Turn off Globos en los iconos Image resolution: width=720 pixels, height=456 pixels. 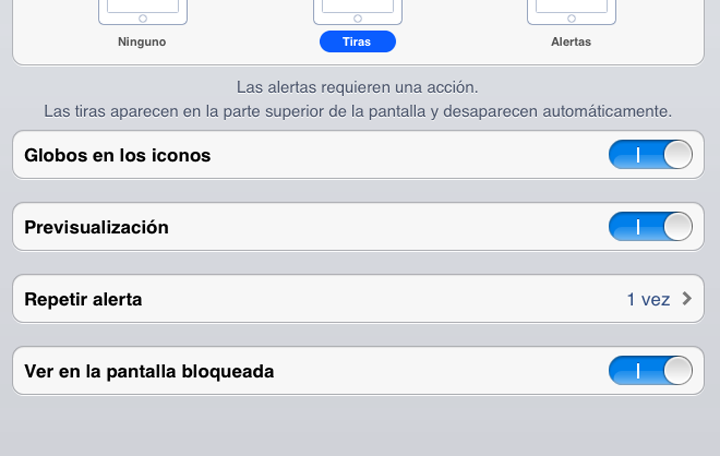pyautogui.click(x=650, y=155)
